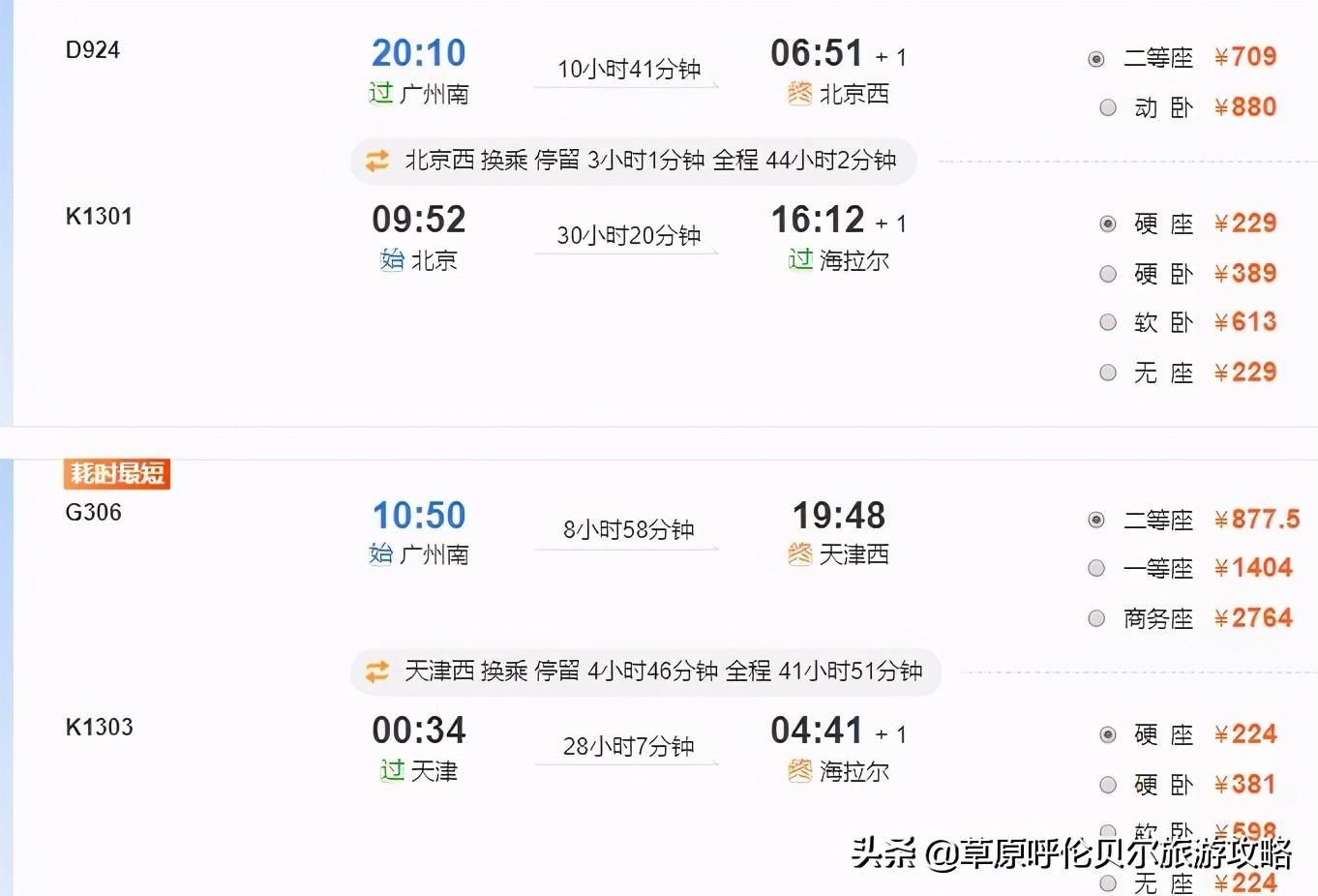The image size is (1318, 896).
Task: Select 一等座 ¥1404 for train G306
Action: pos(1095,568)
